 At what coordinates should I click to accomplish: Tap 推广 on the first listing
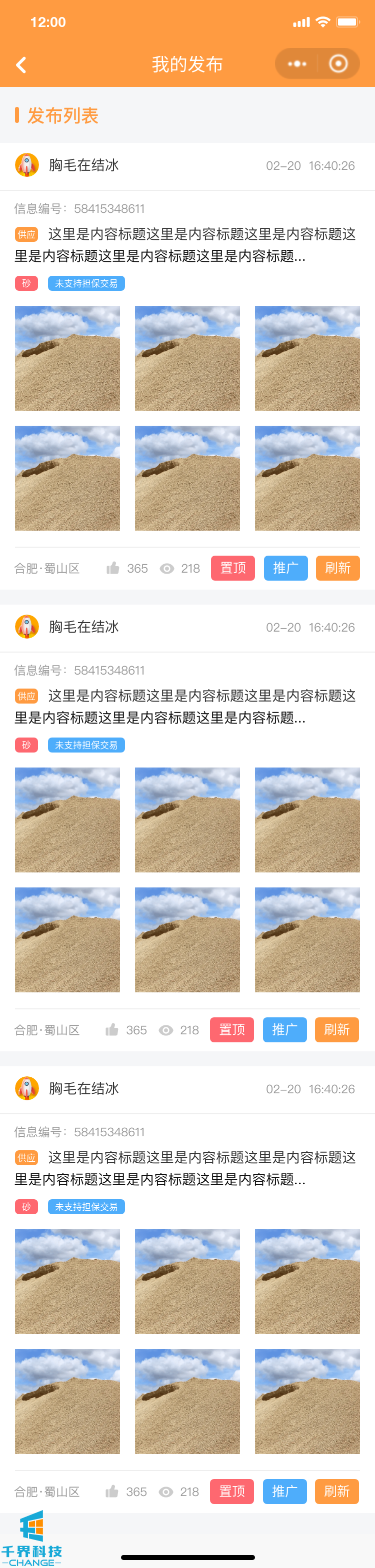pyautogui.click(x=285, y=568)
